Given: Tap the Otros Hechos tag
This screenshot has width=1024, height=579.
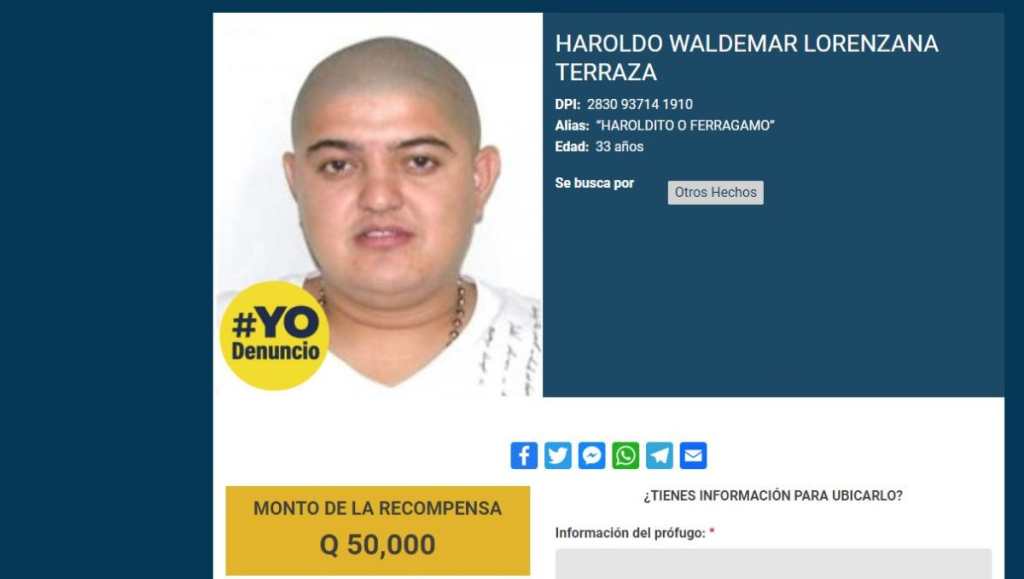Looking at the screenshot, I should (715, 192).
